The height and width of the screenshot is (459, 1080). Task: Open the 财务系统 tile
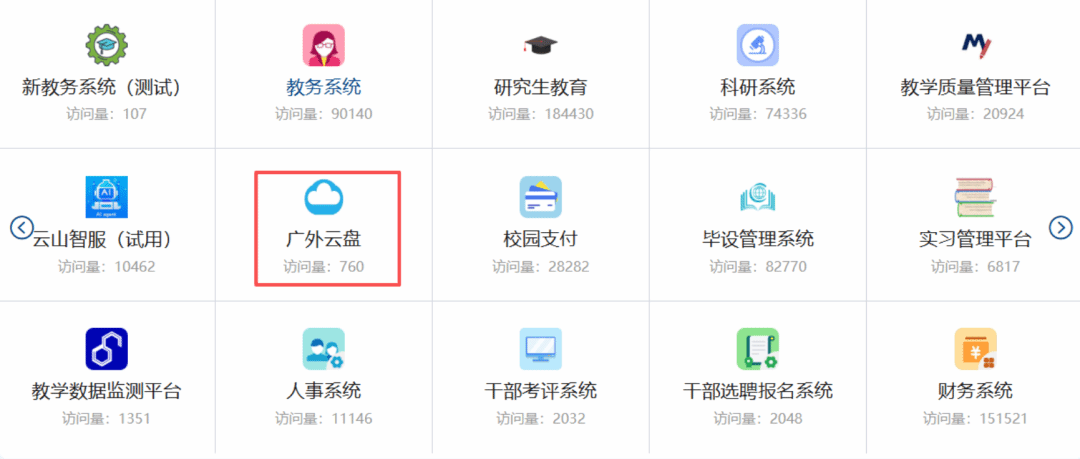[x=975, y=390]
